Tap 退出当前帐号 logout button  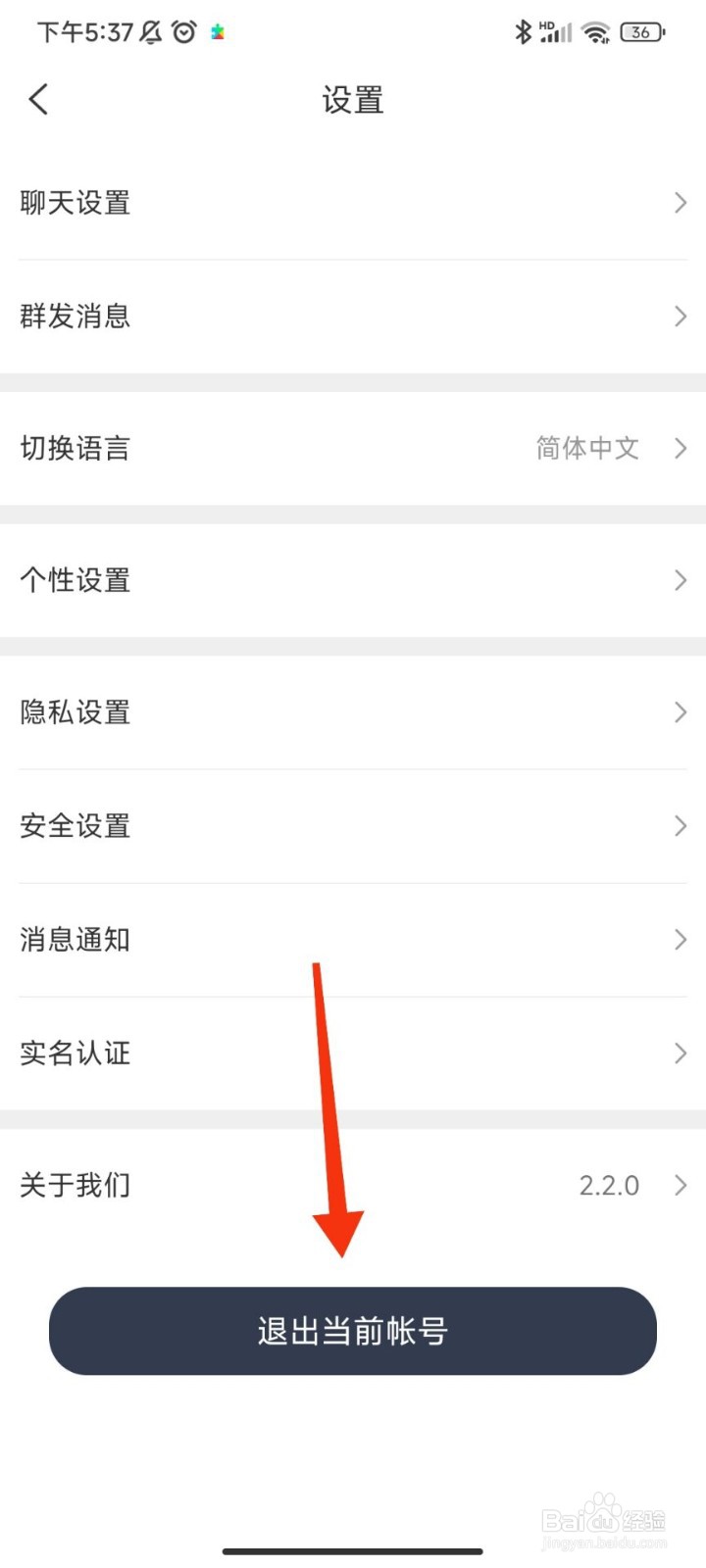pyautogui.click(x=353, y=1331)
